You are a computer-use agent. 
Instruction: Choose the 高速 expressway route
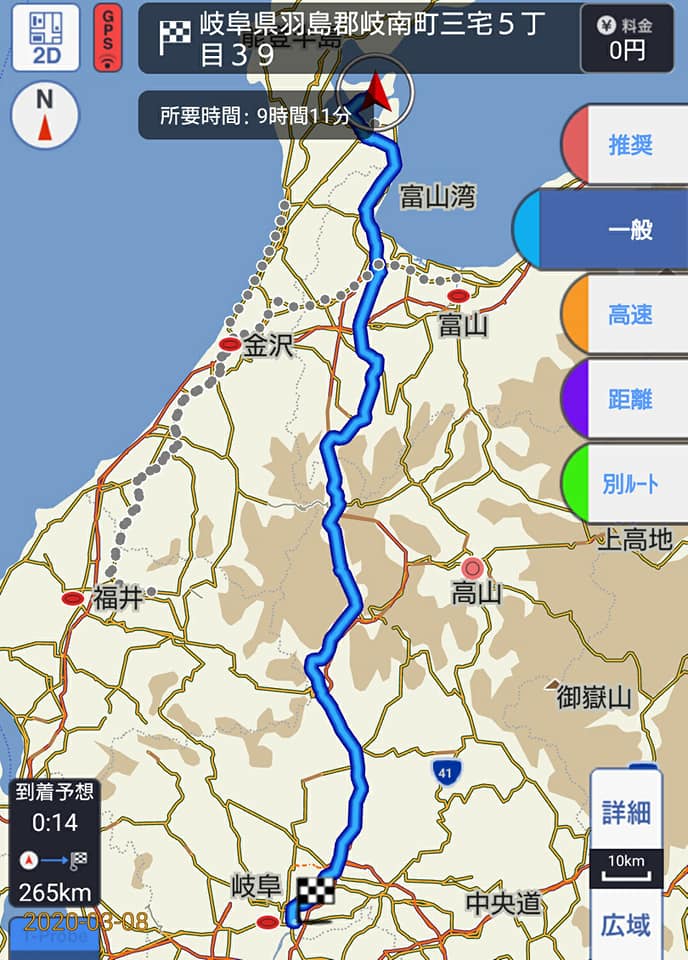click(628, 315)
